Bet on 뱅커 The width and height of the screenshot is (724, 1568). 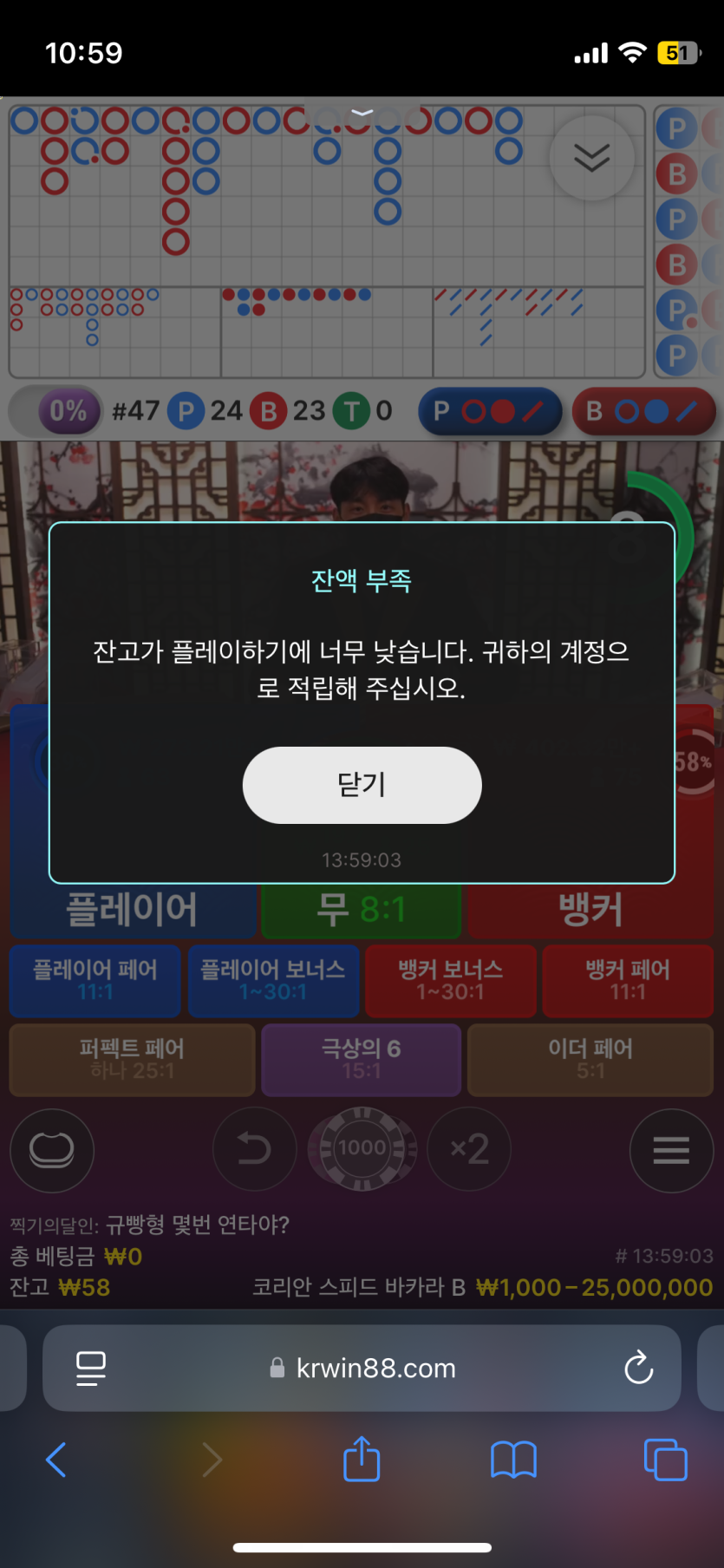pyautogui.click(x=590, y=909)
